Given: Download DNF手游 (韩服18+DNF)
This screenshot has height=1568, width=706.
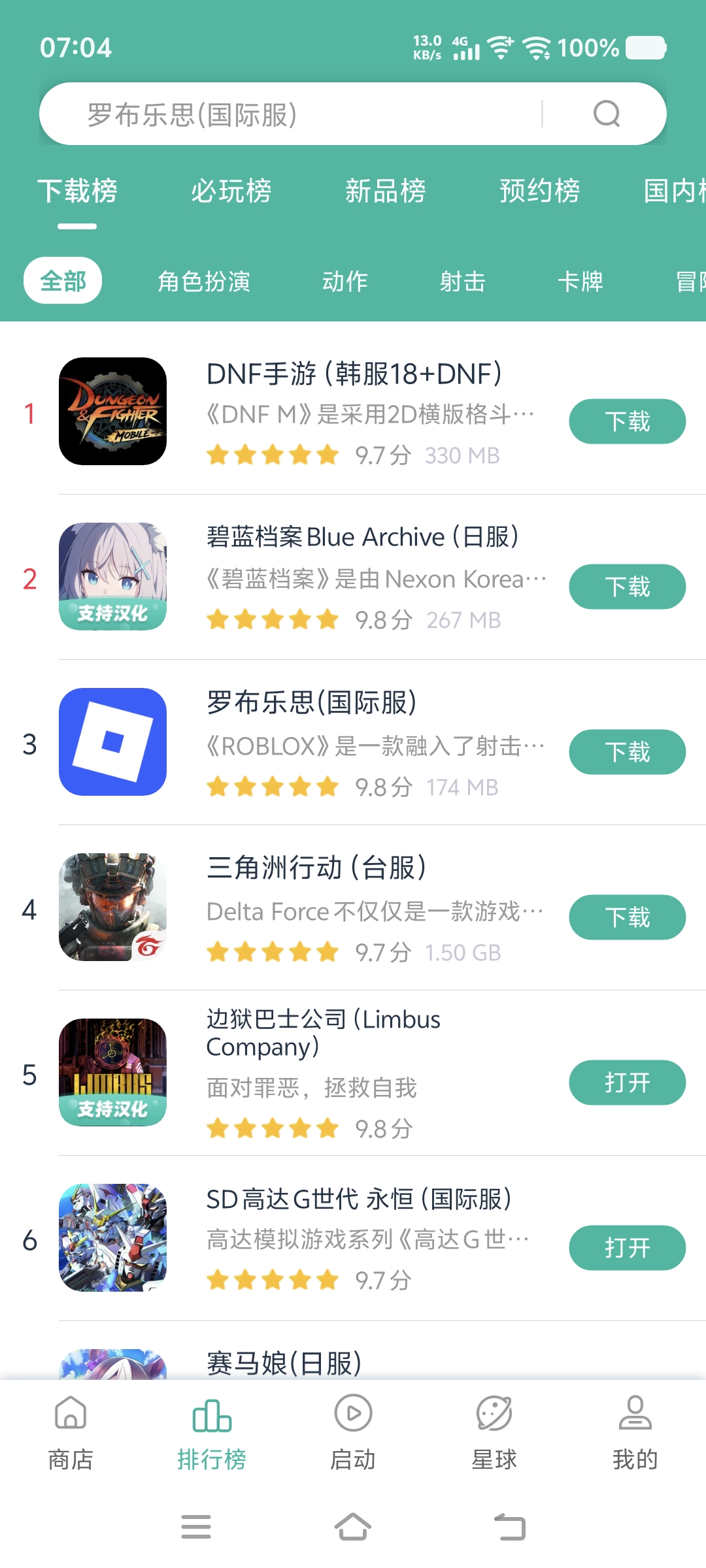Looking at the screenshot, I should click(627, 421).
